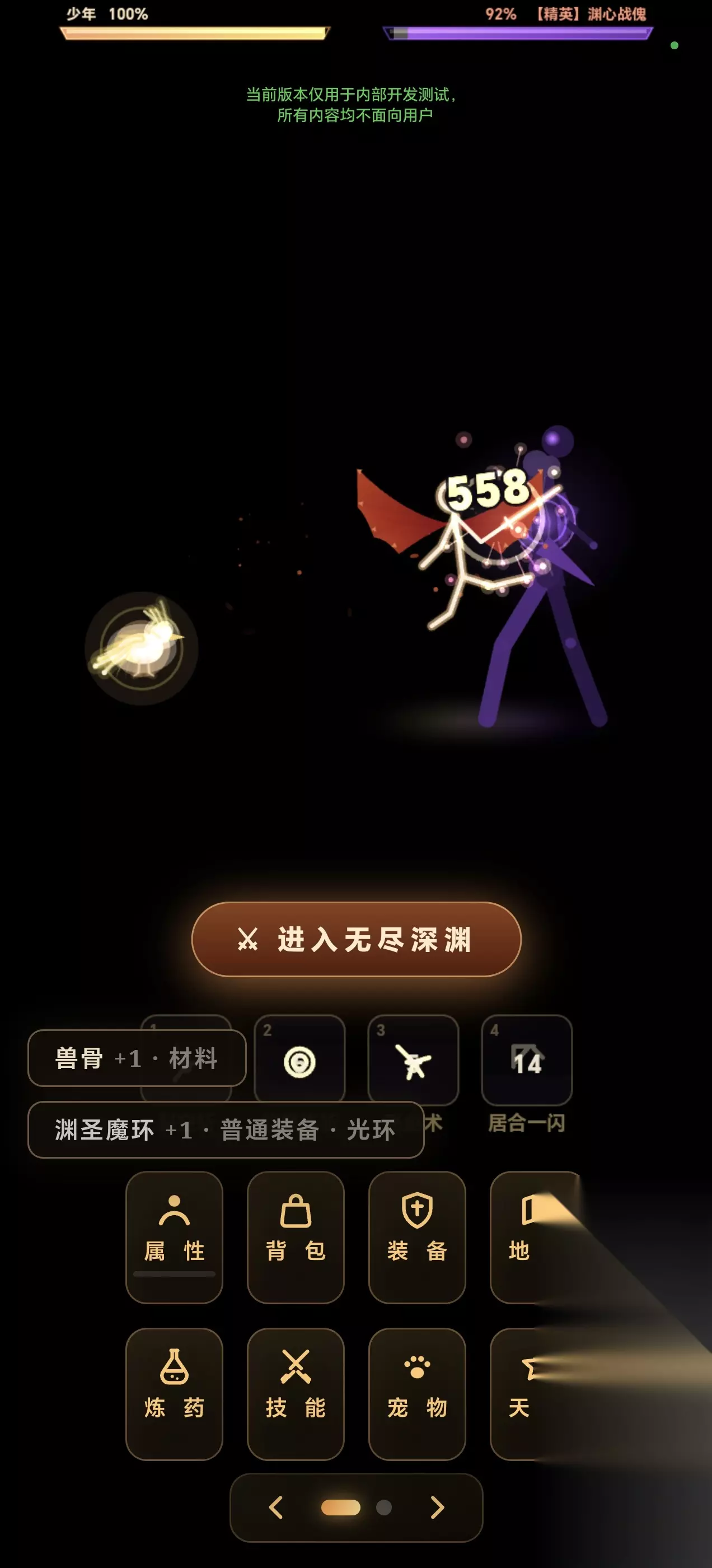Go to the previous menu page

click(275, 1507)
